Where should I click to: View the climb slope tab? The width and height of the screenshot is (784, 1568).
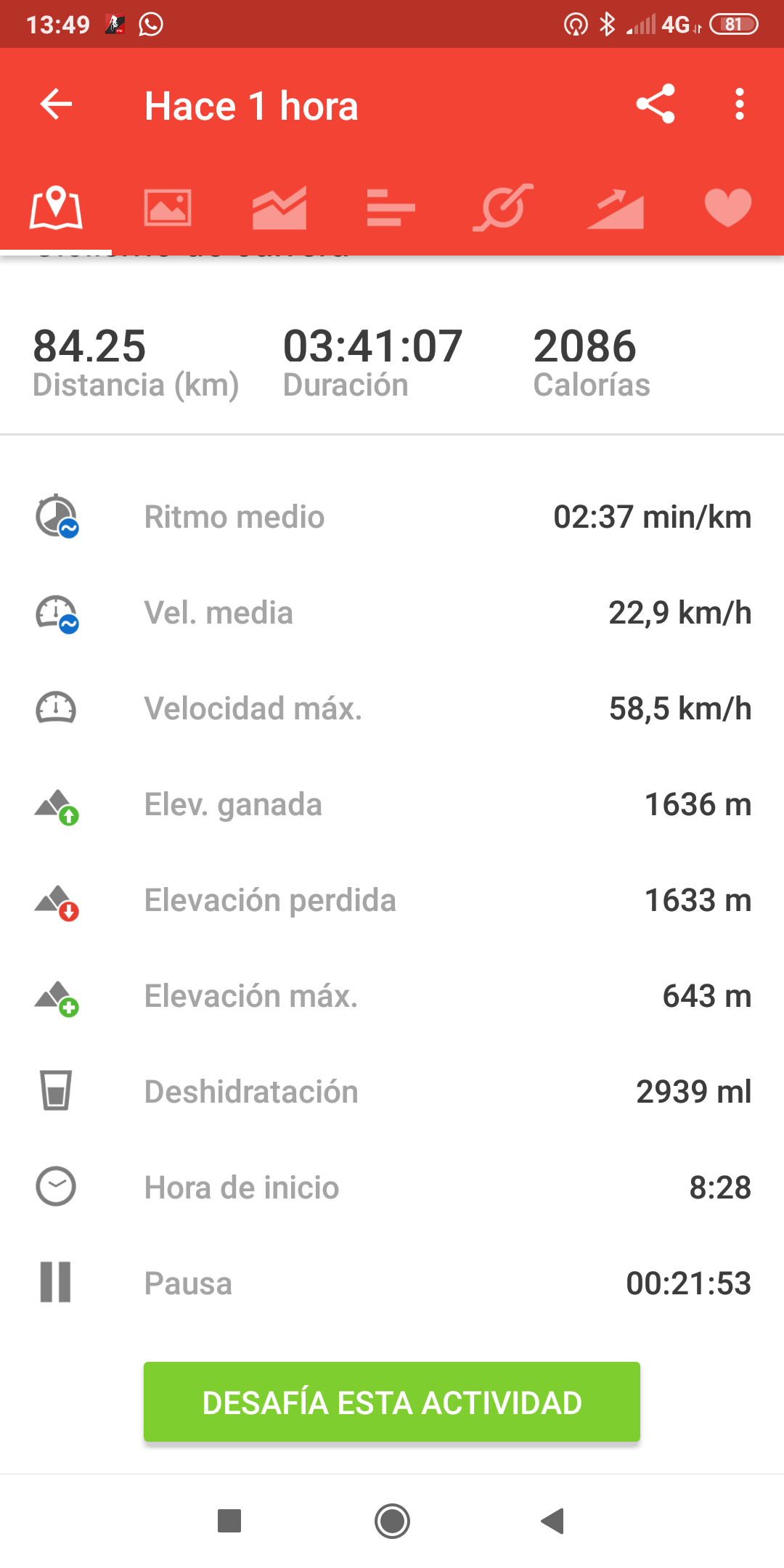[x=615, y=208]
